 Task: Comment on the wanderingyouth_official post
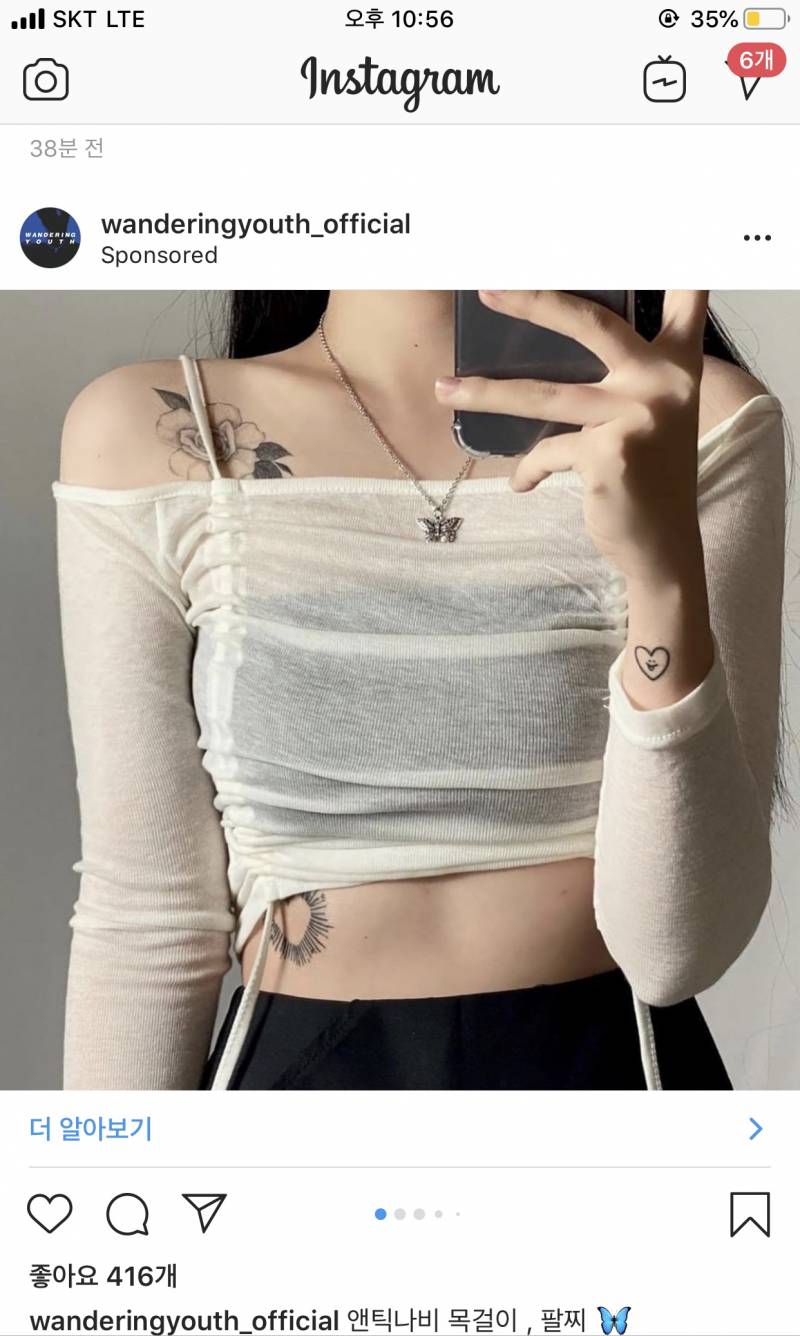pos(128,1214)
